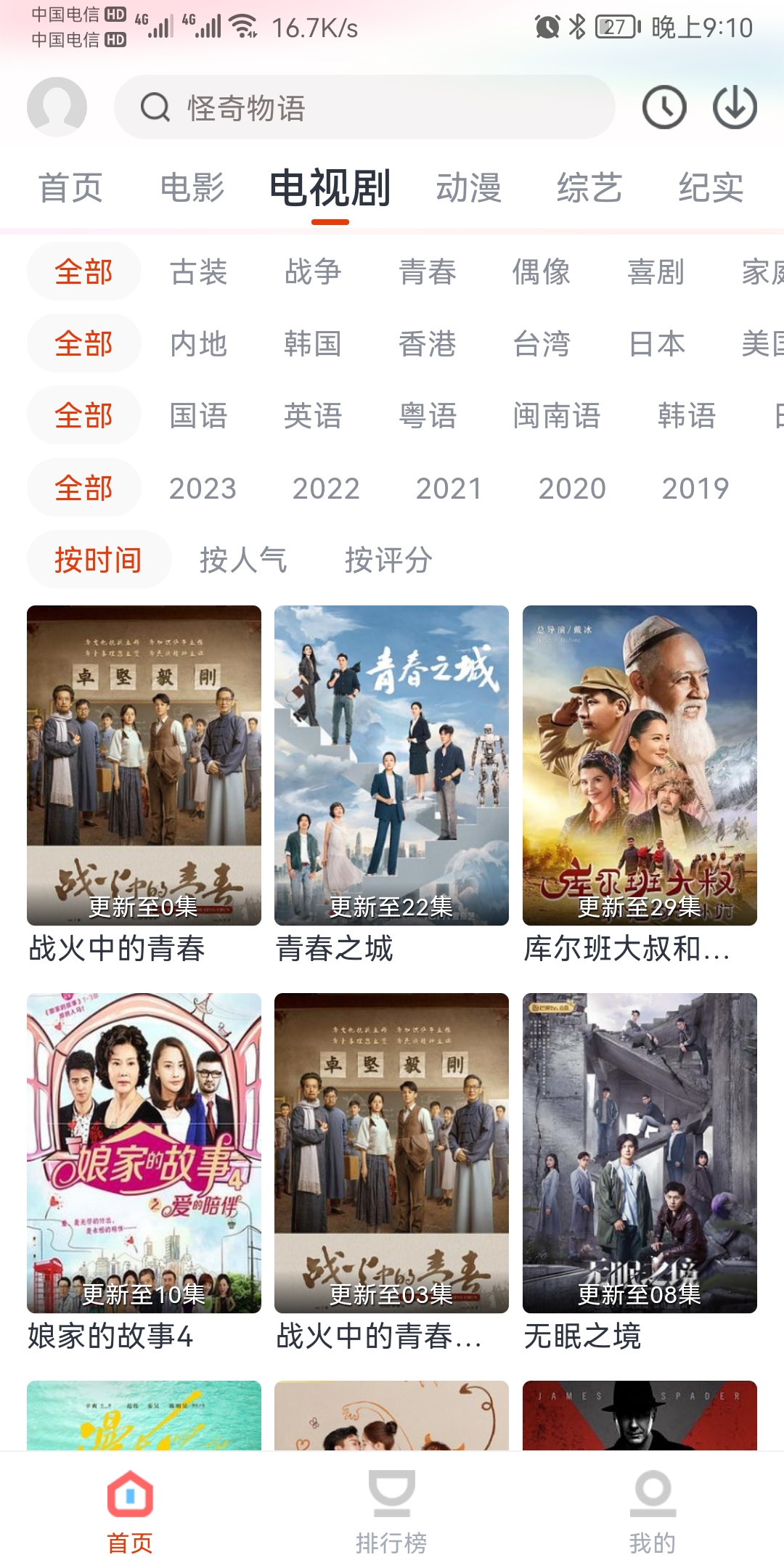The height and width of the screenshot is (1568, 784).
Task: Select the 2022 year filter
Action: (x=327, y=487)
